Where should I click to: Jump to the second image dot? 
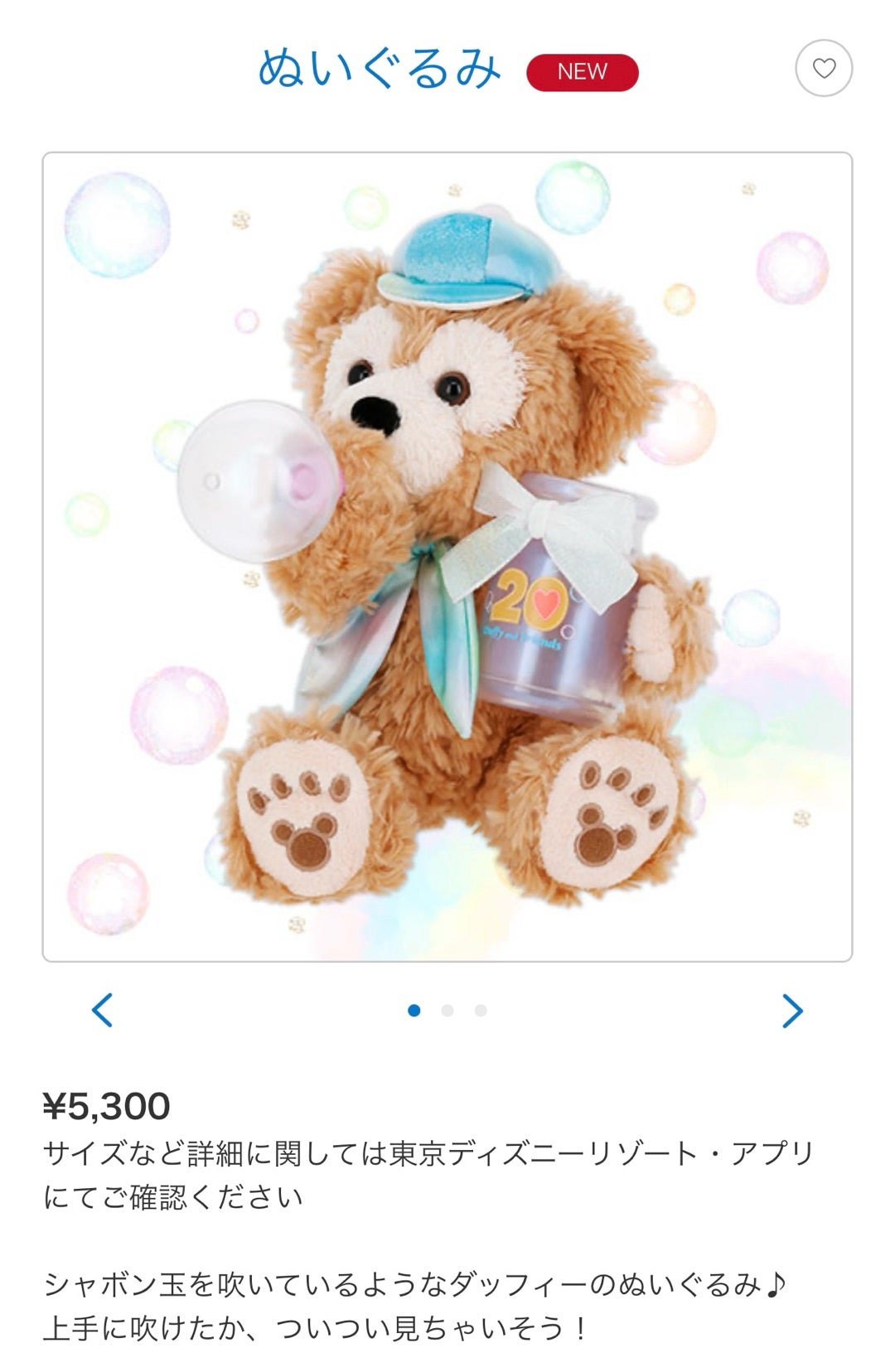(x=447, y=1010)
